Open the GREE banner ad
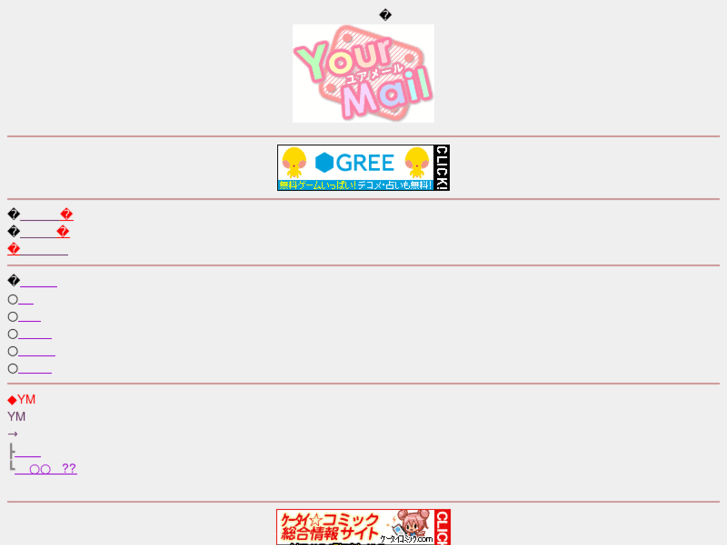 [x=363, y=167]
